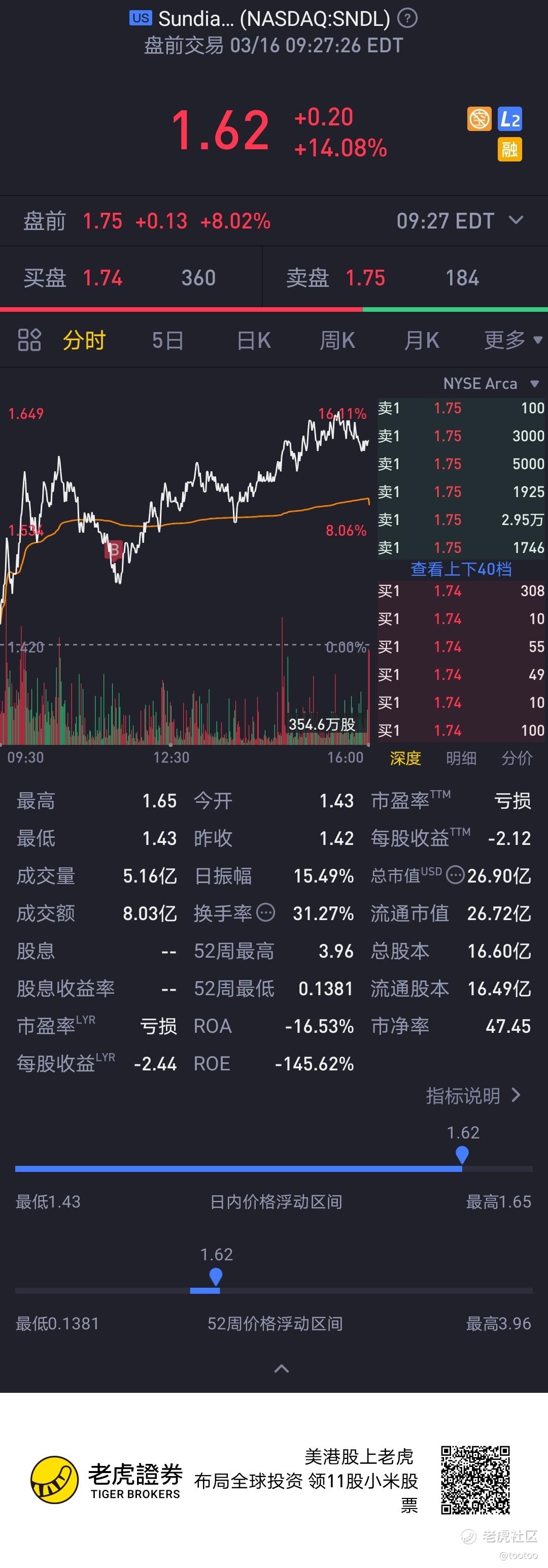Open the chart layout grid icon

pos(28,340)
